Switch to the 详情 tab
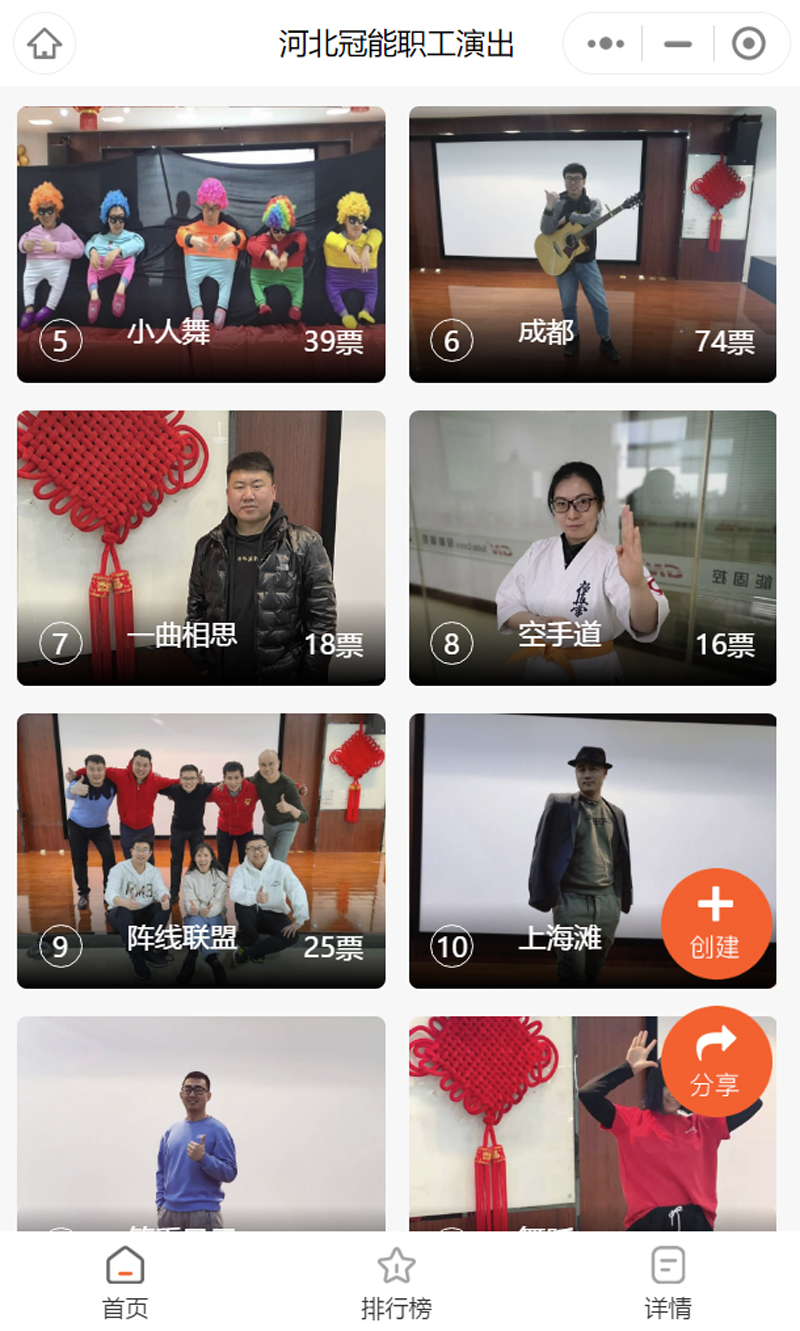800x1331 pixels. tap(668, 1283)
